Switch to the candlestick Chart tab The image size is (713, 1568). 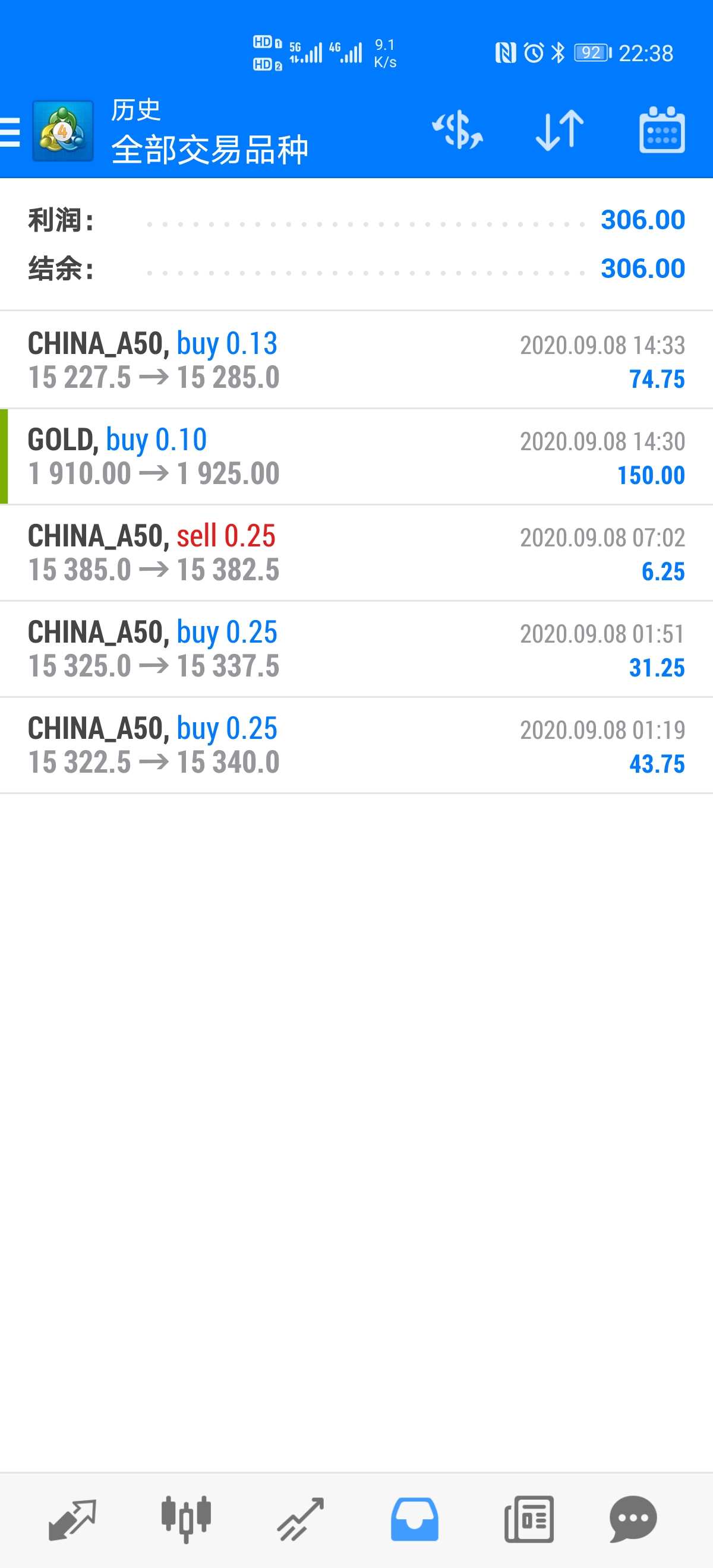tap(186, 1519)
